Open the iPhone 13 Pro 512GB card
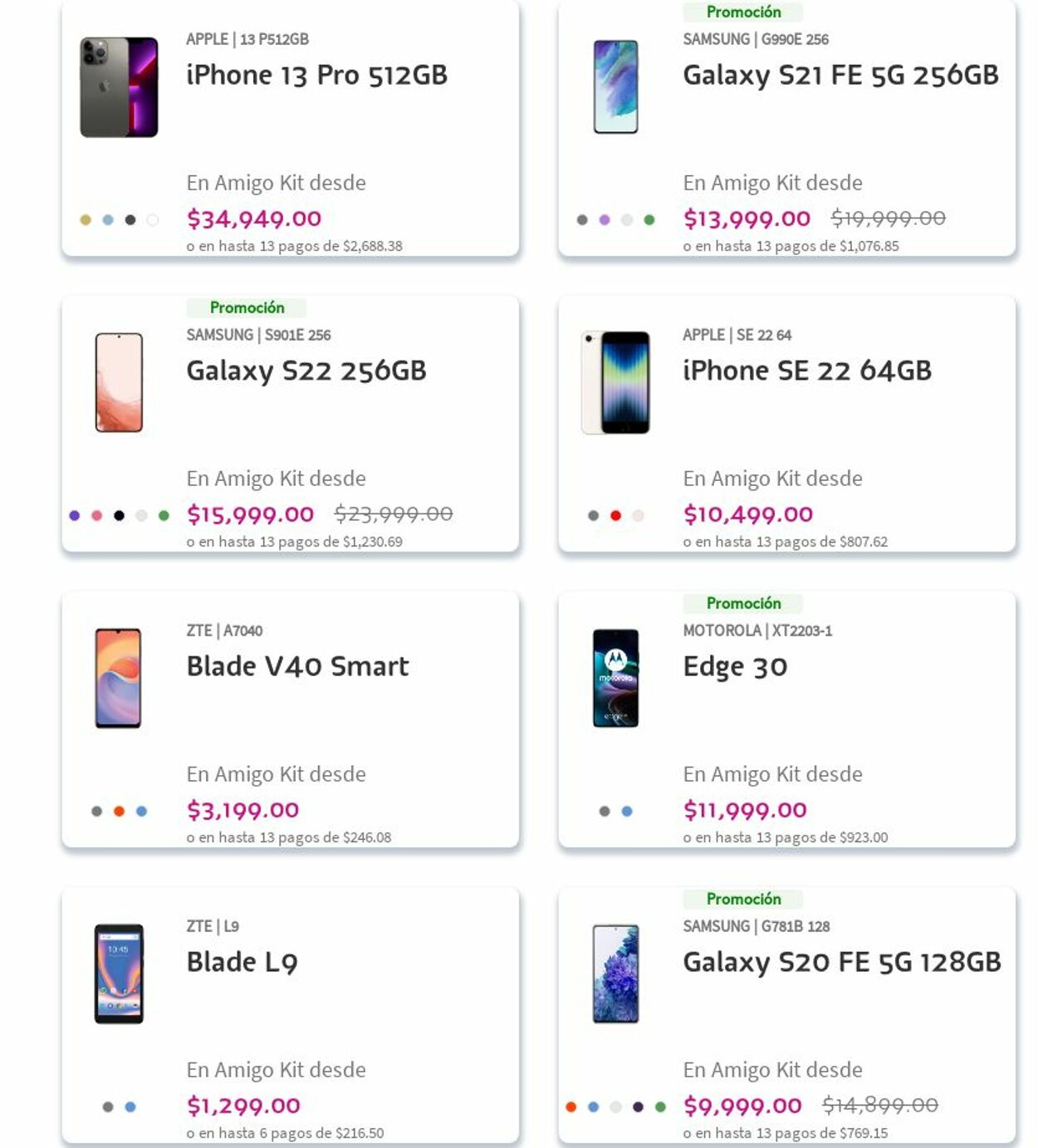 316,76
